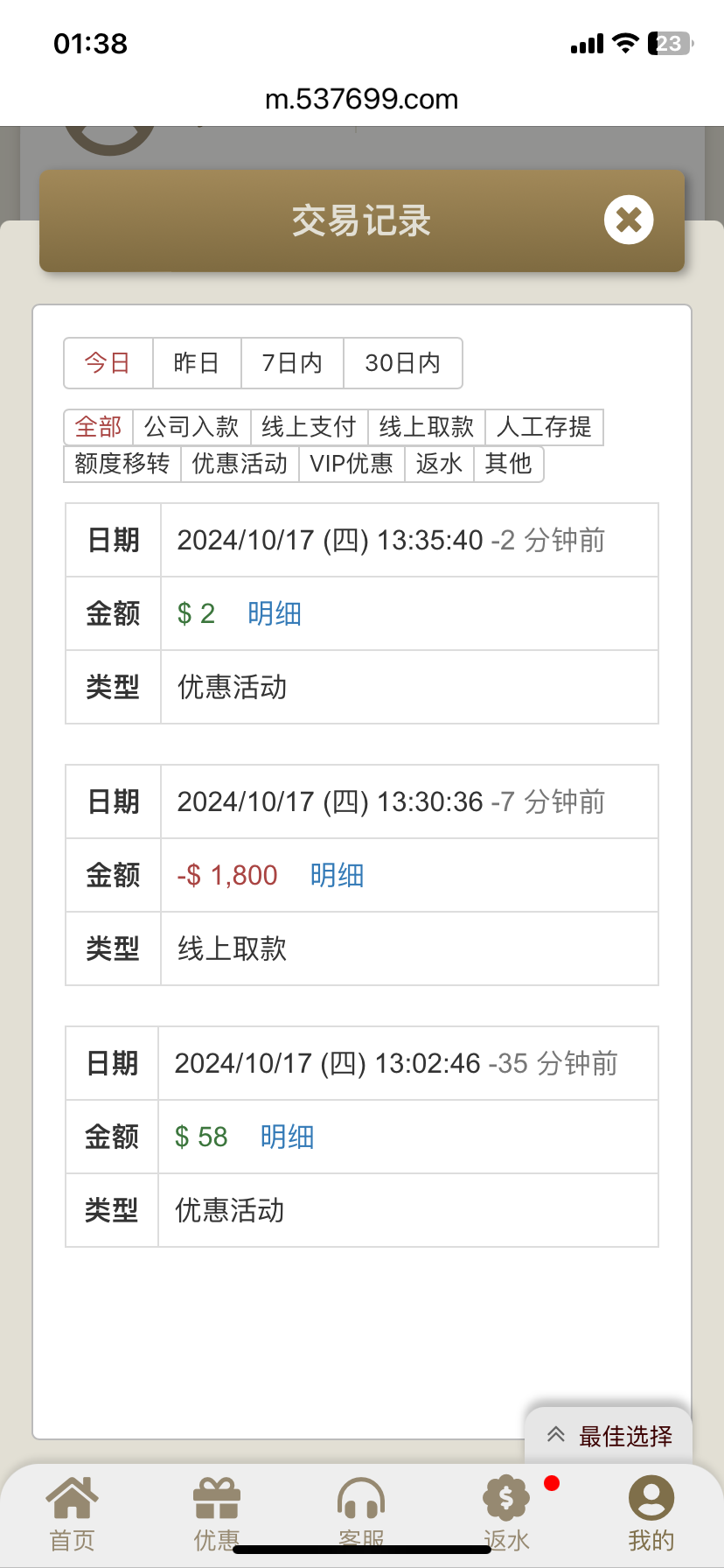Filter by 线上支付 type
The height and width of the screenshot is (1568, 724).
click(x=309, y=427)
